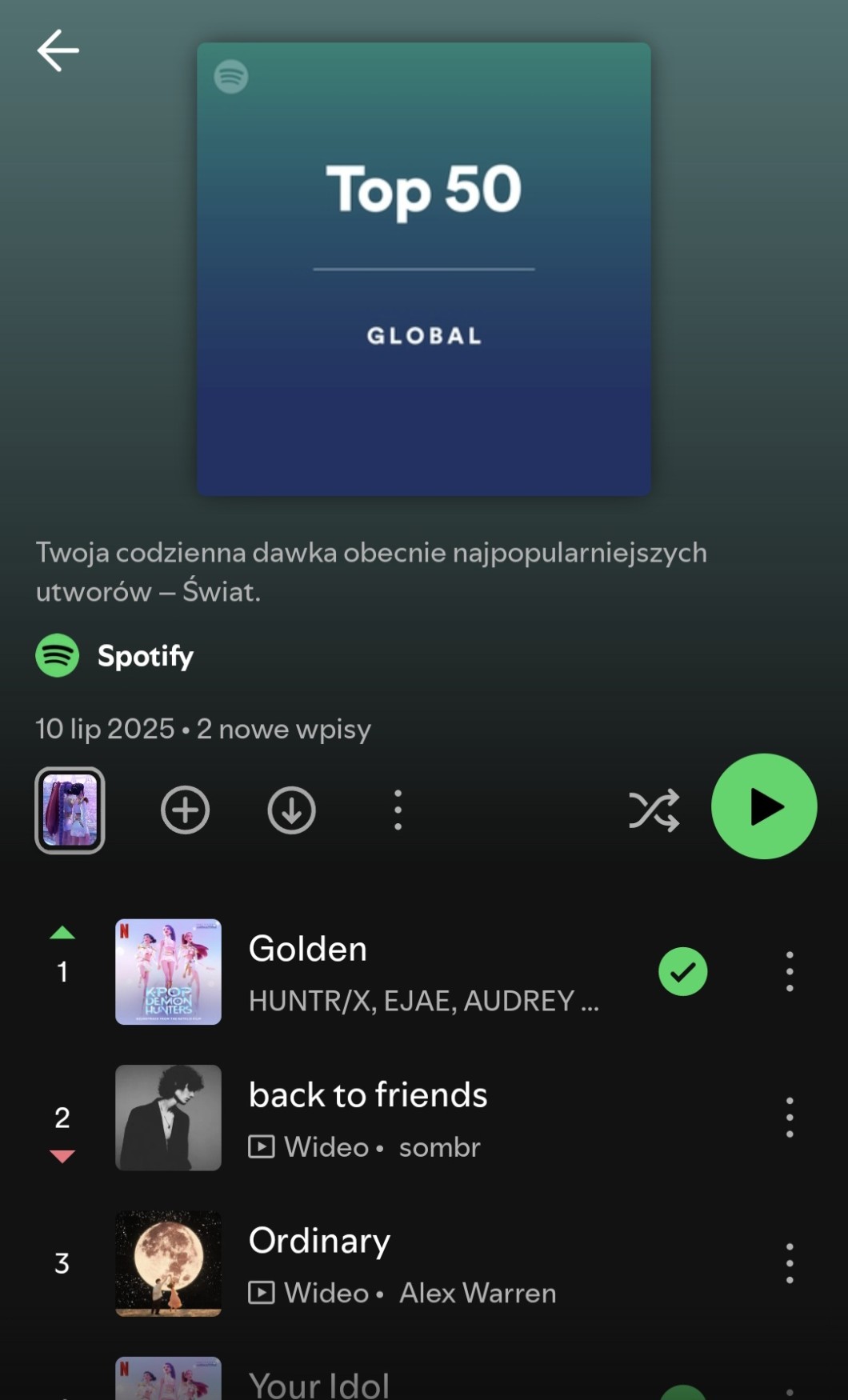Viewport: 848px width, 1400px height.
Task: Tap the green checkmark beside Golden
Action: click(x=682, y=972)
